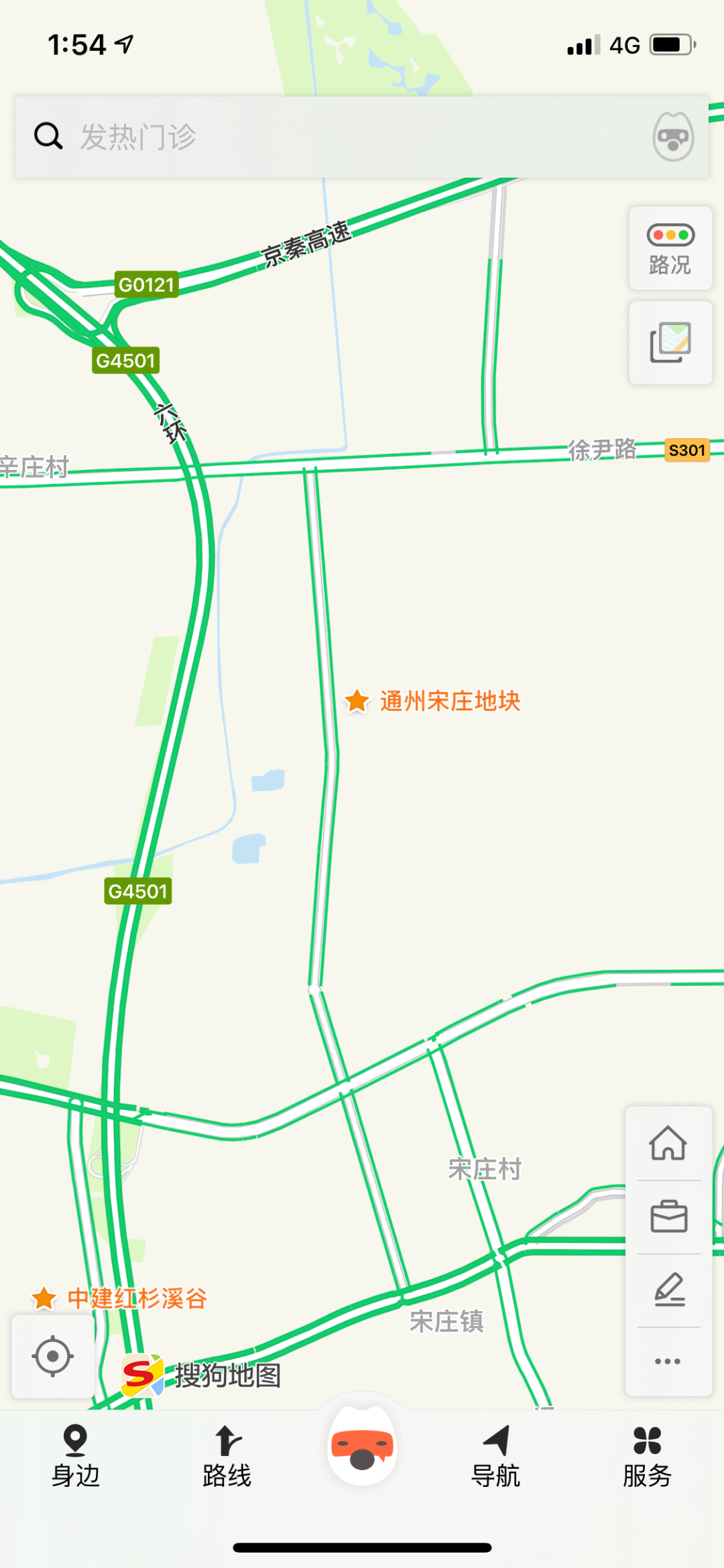Open the edit pencil tool
Image resolution: width=724 pixels, height=1568 pixels.
pyautogui.click(x=668, y=1290)
